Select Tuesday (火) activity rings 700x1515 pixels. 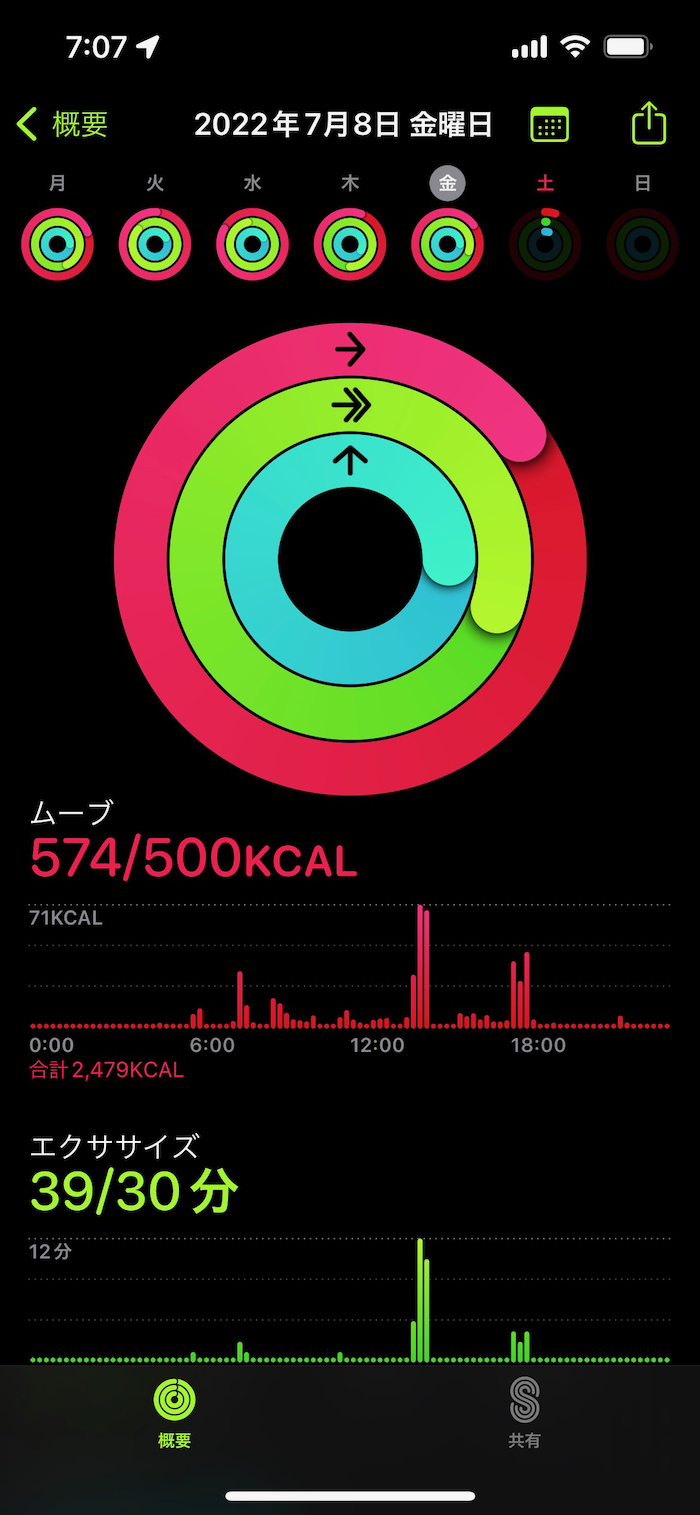click(155, 244)
